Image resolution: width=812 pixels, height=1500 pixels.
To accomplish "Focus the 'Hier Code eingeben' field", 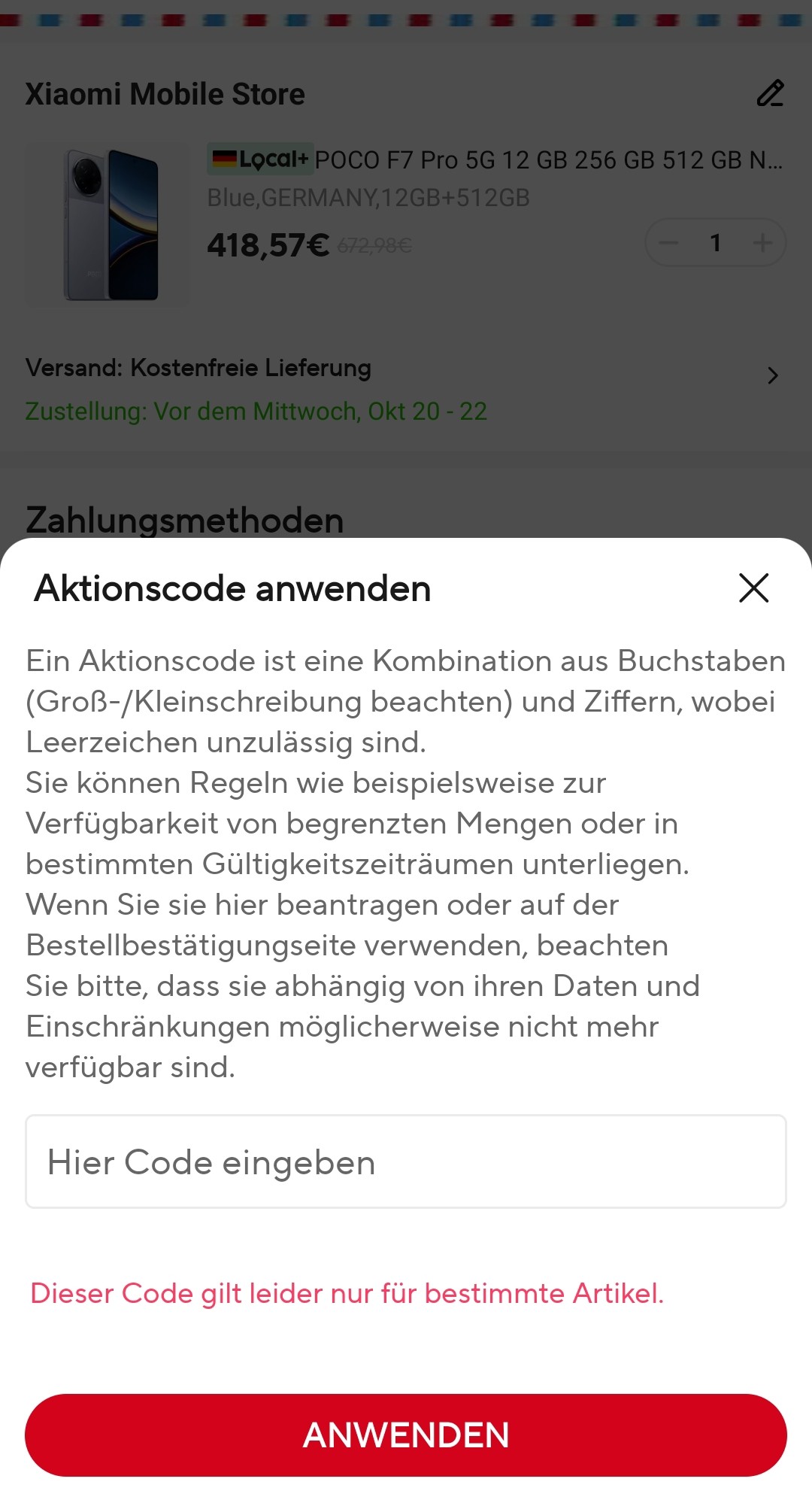I will [406, 1161].
